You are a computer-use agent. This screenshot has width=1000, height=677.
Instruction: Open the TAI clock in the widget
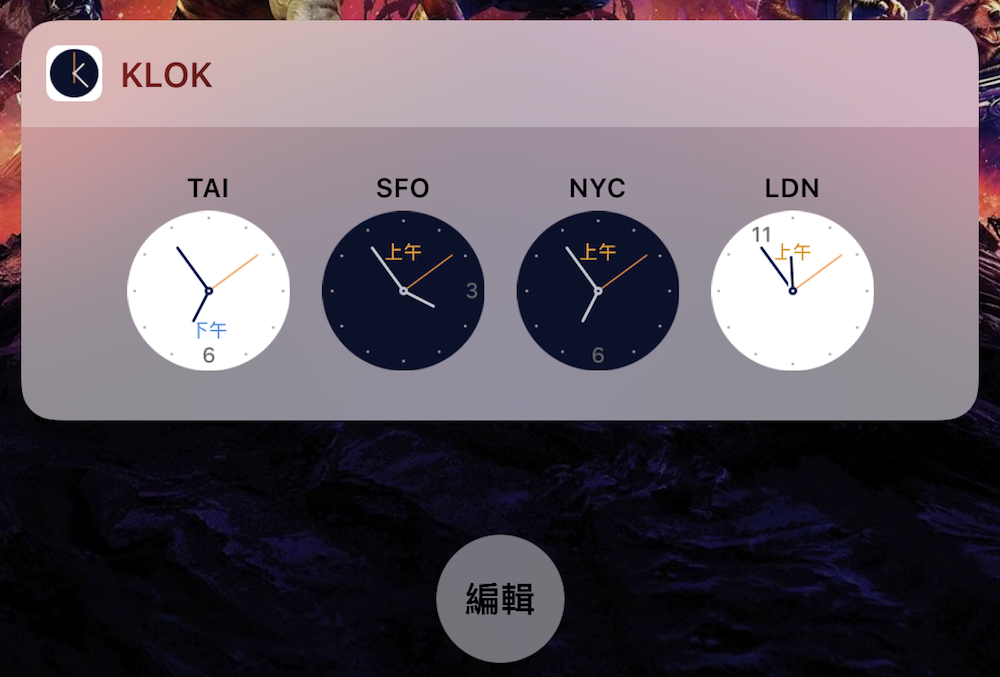(x=208, y=290)
